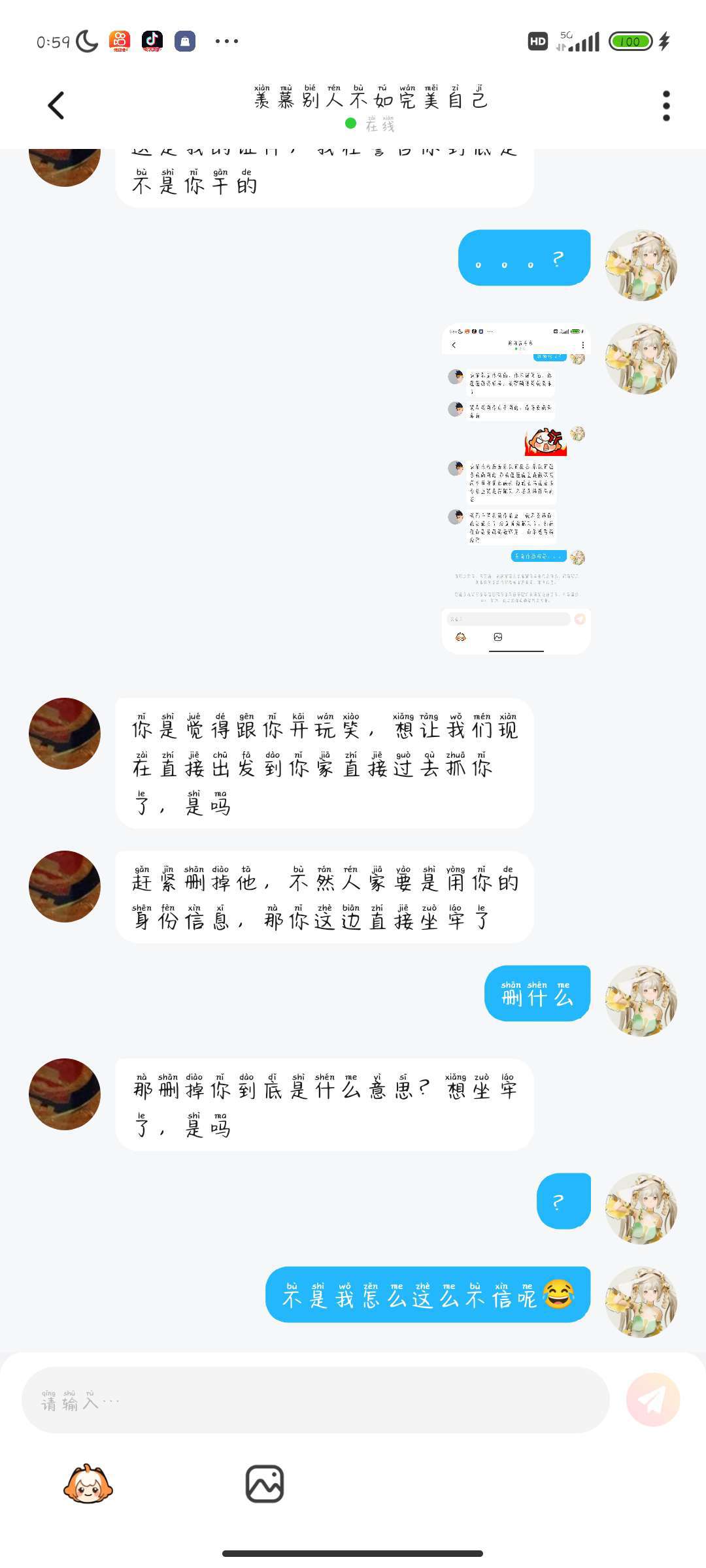Send the message with paper plane

(x=652, y=1399)
